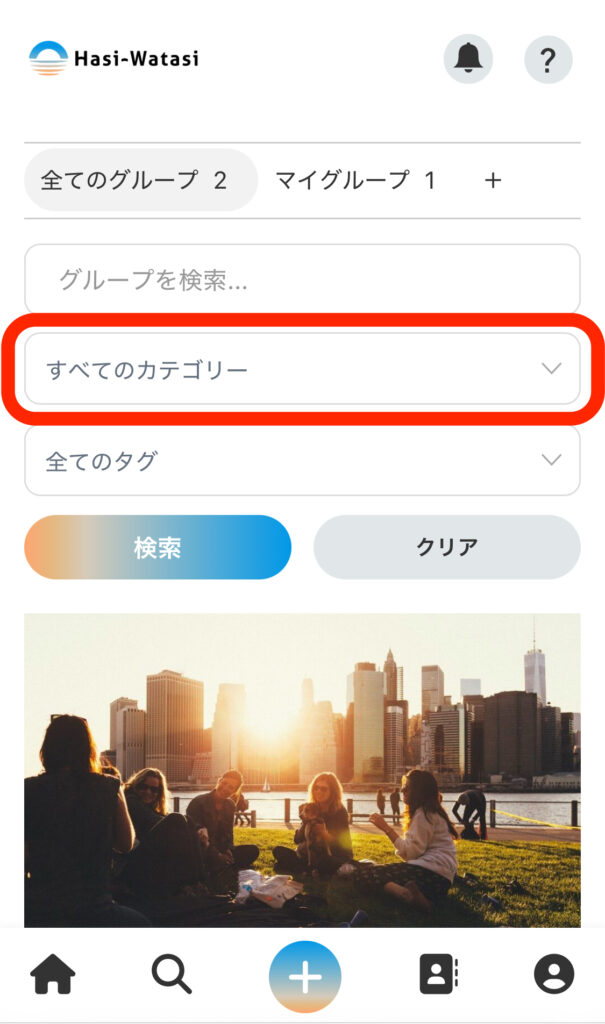Viewport: 605px width, 1024px height.
Task: Go to home in bottom navigation
Action: point(53,974)
